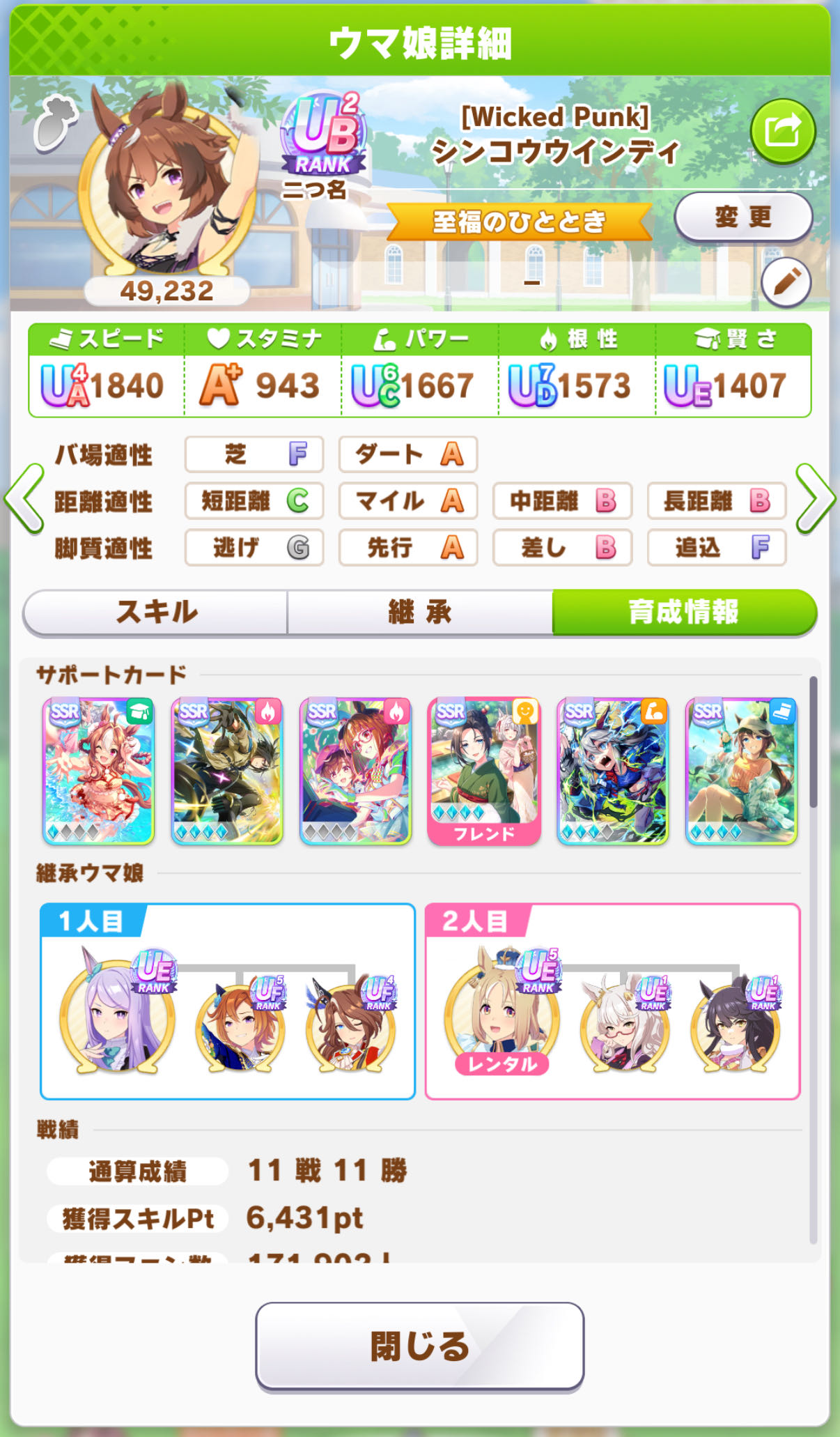Go to next character with right arrow
This screenshot has width=840, height=1437.
tap(814, 499)
